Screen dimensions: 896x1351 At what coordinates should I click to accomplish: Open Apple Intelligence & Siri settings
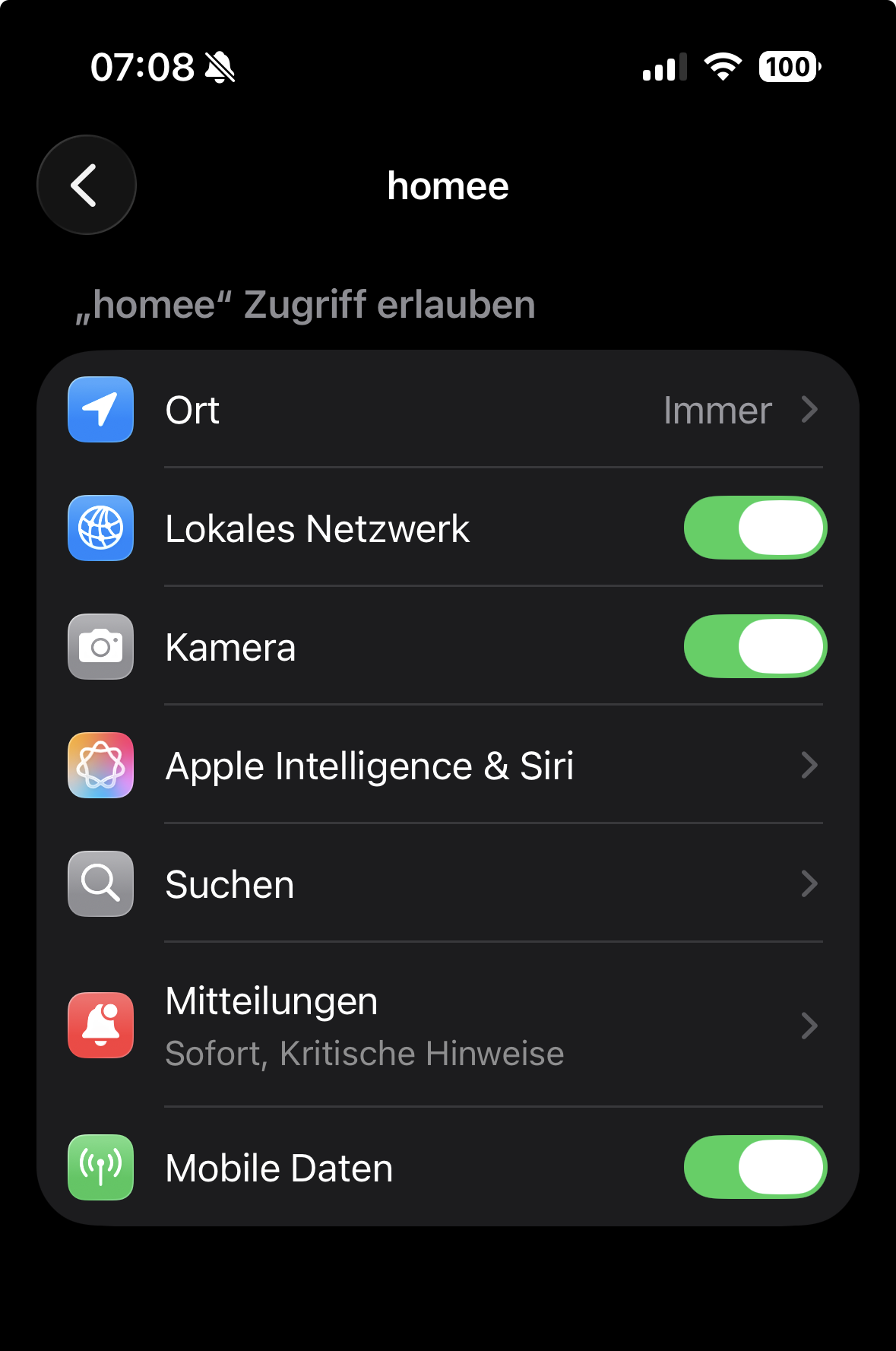(x=447, y=766)
